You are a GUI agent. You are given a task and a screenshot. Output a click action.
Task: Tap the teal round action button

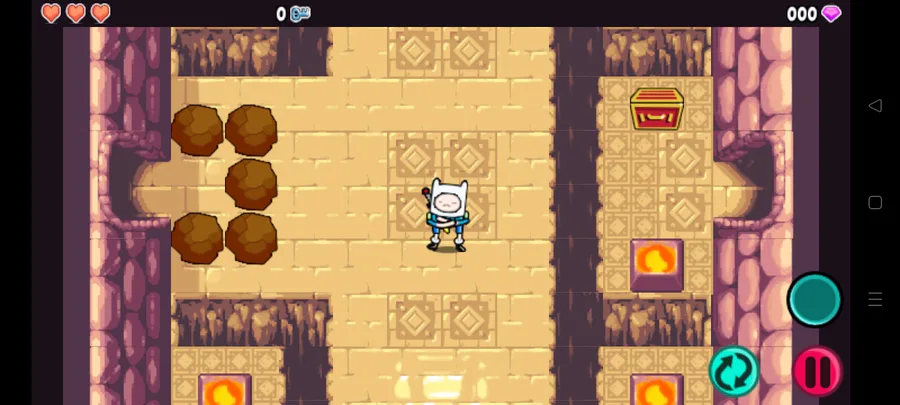click(x=814, y=299)
